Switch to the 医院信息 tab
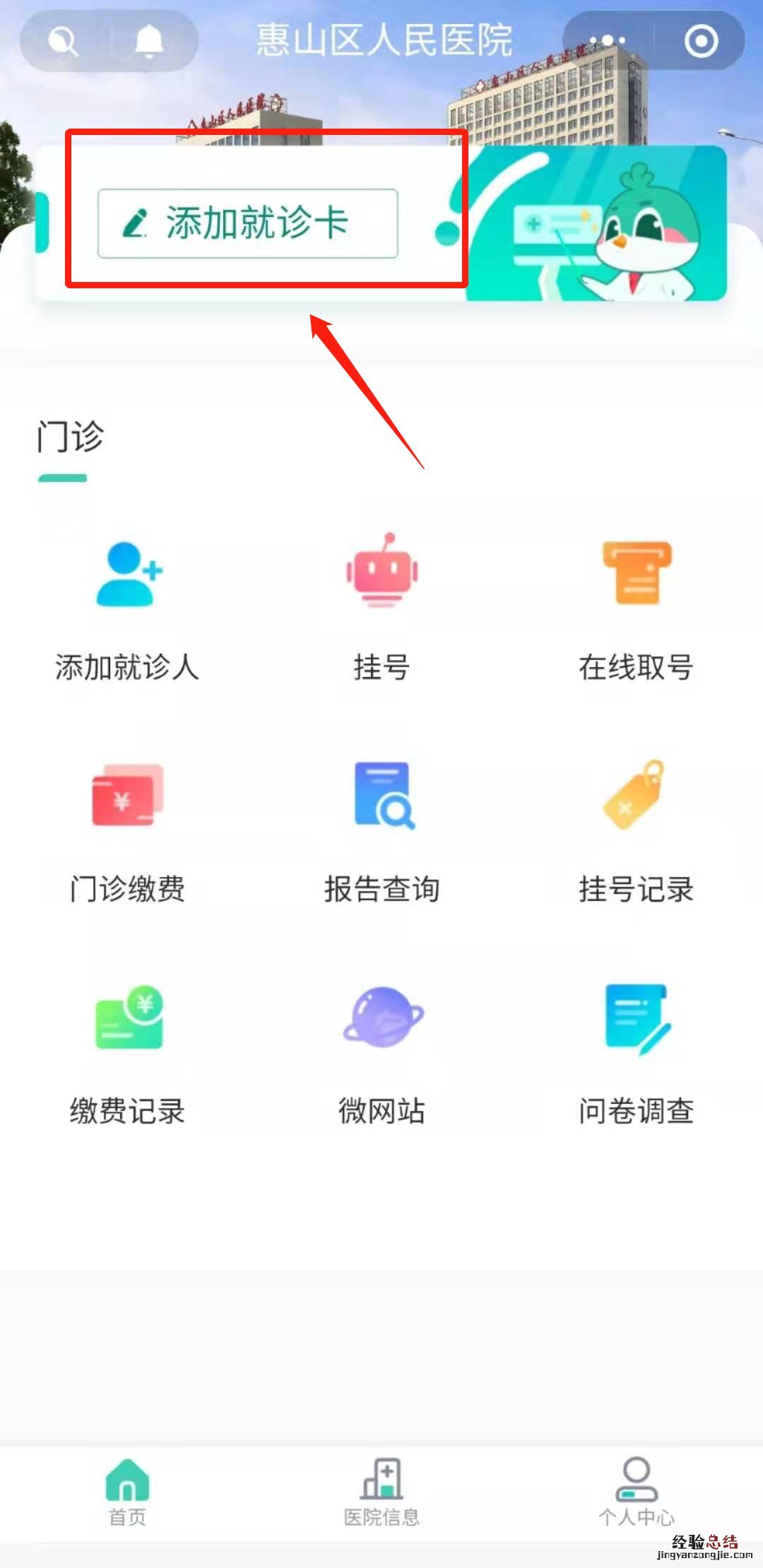Image resolution: width=763 pixels, height=1568 pixels. pos(381,1492)
